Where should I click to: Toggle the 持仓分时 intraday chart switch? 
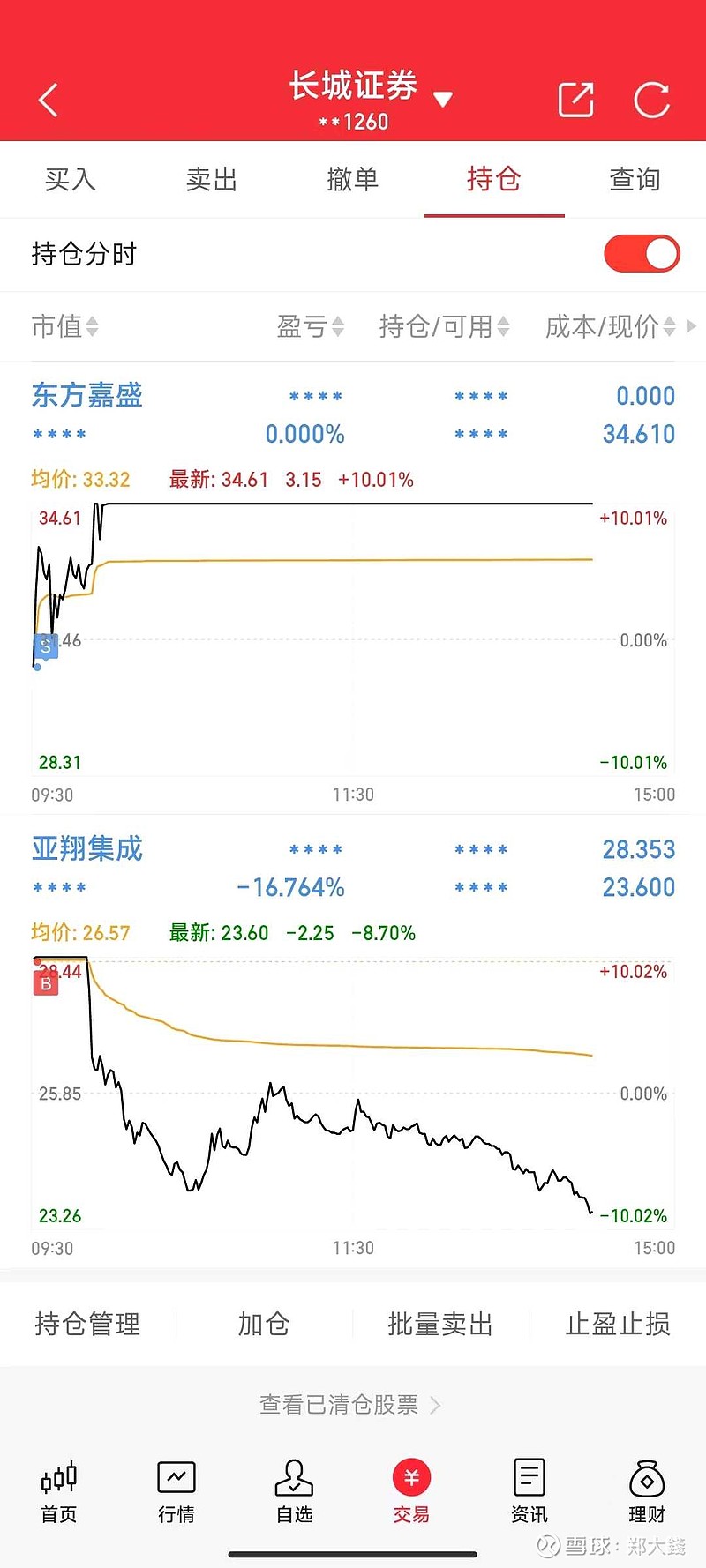(x=642, y=253)
